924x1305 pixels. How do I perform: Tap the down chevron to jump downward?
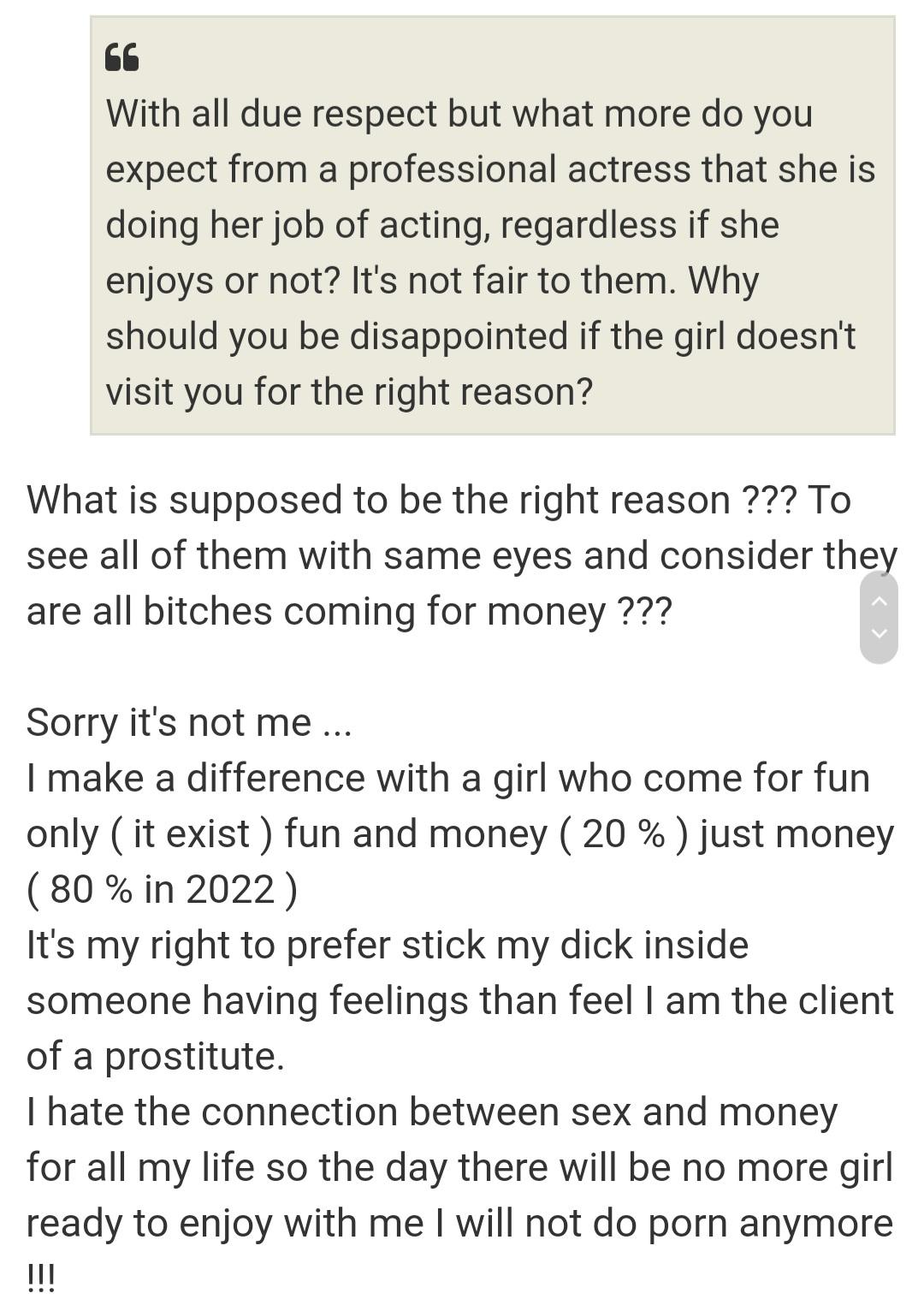click(879, 634)
